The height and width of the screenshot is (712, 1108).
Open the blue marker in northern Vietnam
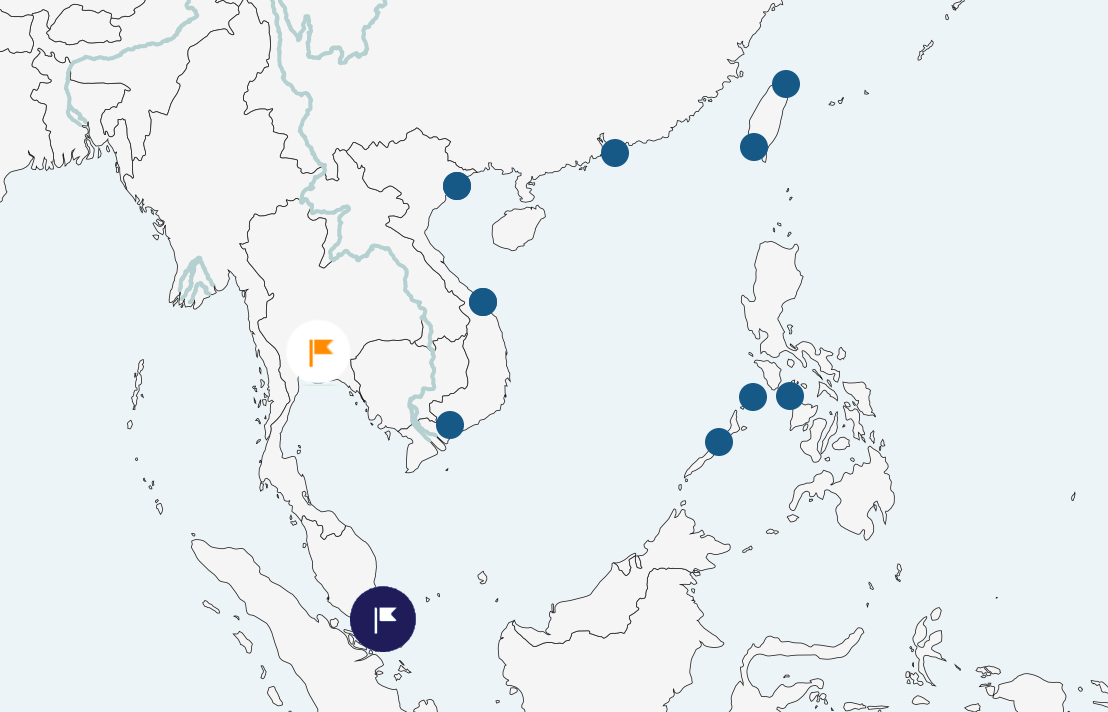457,186
